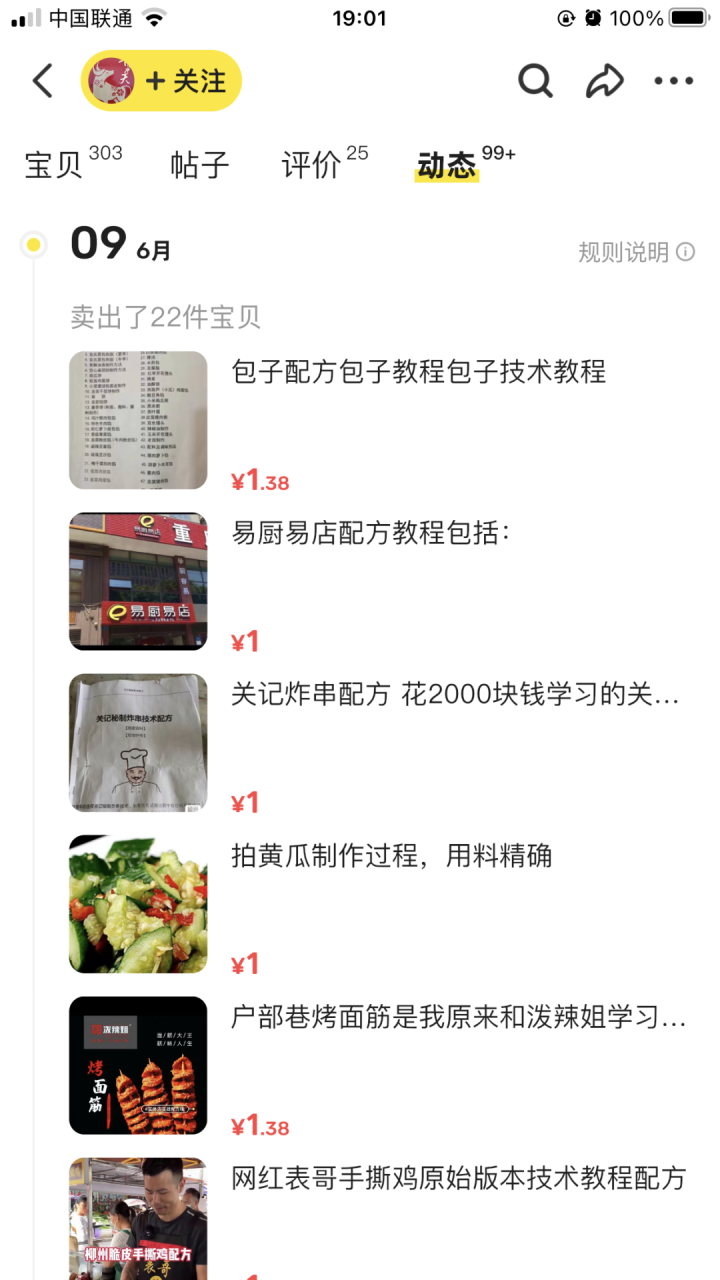Tap the 易厨易店 storefront thumbnail
Image resolution: width=720 pixels, height=1280 pixels.
pyautogui.click(x=137, y=581)
